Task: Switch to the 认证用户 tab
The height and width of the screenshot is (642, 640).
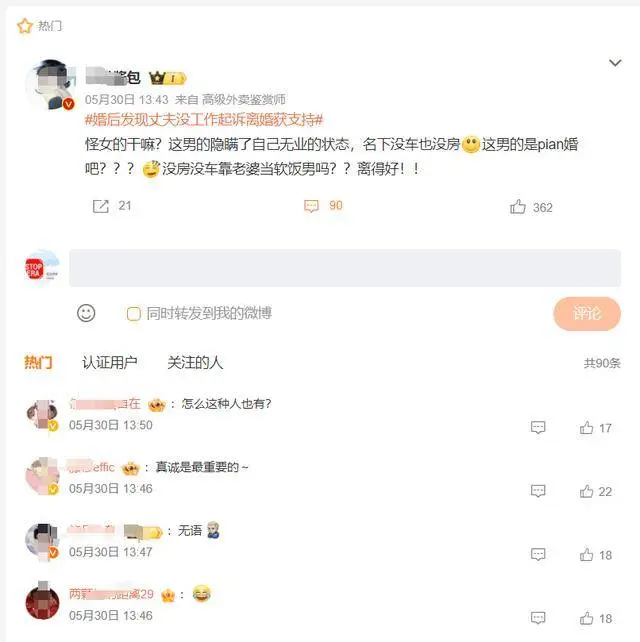Action: pyautogui.click(x=110, y=362)
